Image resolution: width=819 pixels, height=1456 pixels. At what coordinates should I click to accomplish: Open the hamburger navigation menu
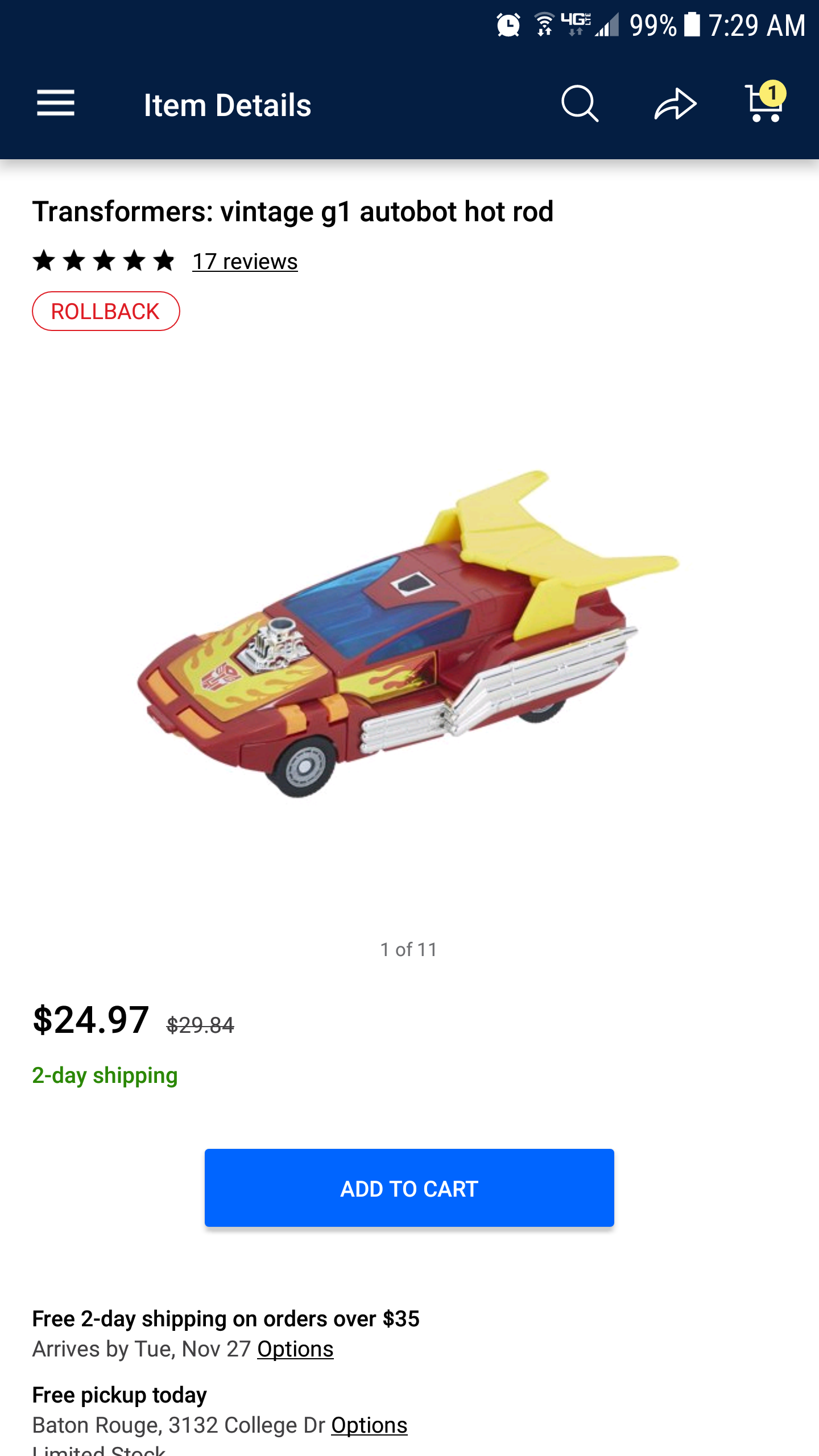pyautogui.click(x=56, y=104)
